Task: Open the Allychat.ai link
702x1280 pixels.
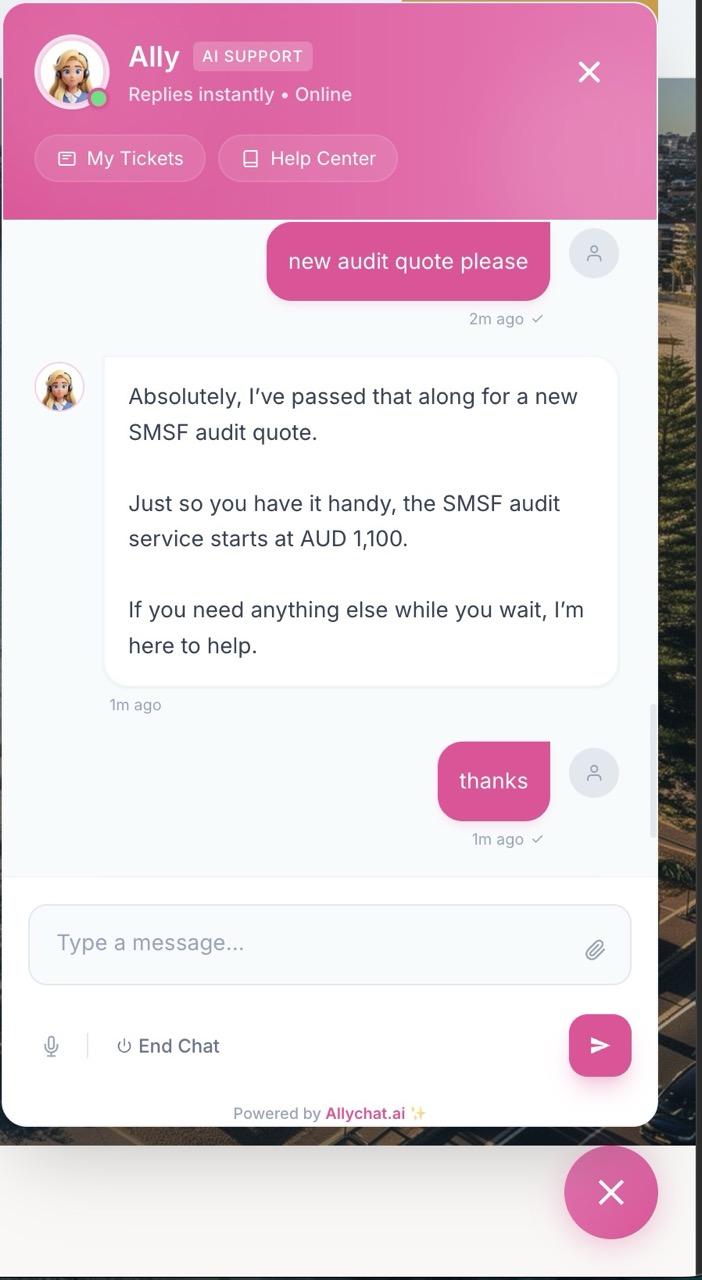Action: [x=365, y=1113]
